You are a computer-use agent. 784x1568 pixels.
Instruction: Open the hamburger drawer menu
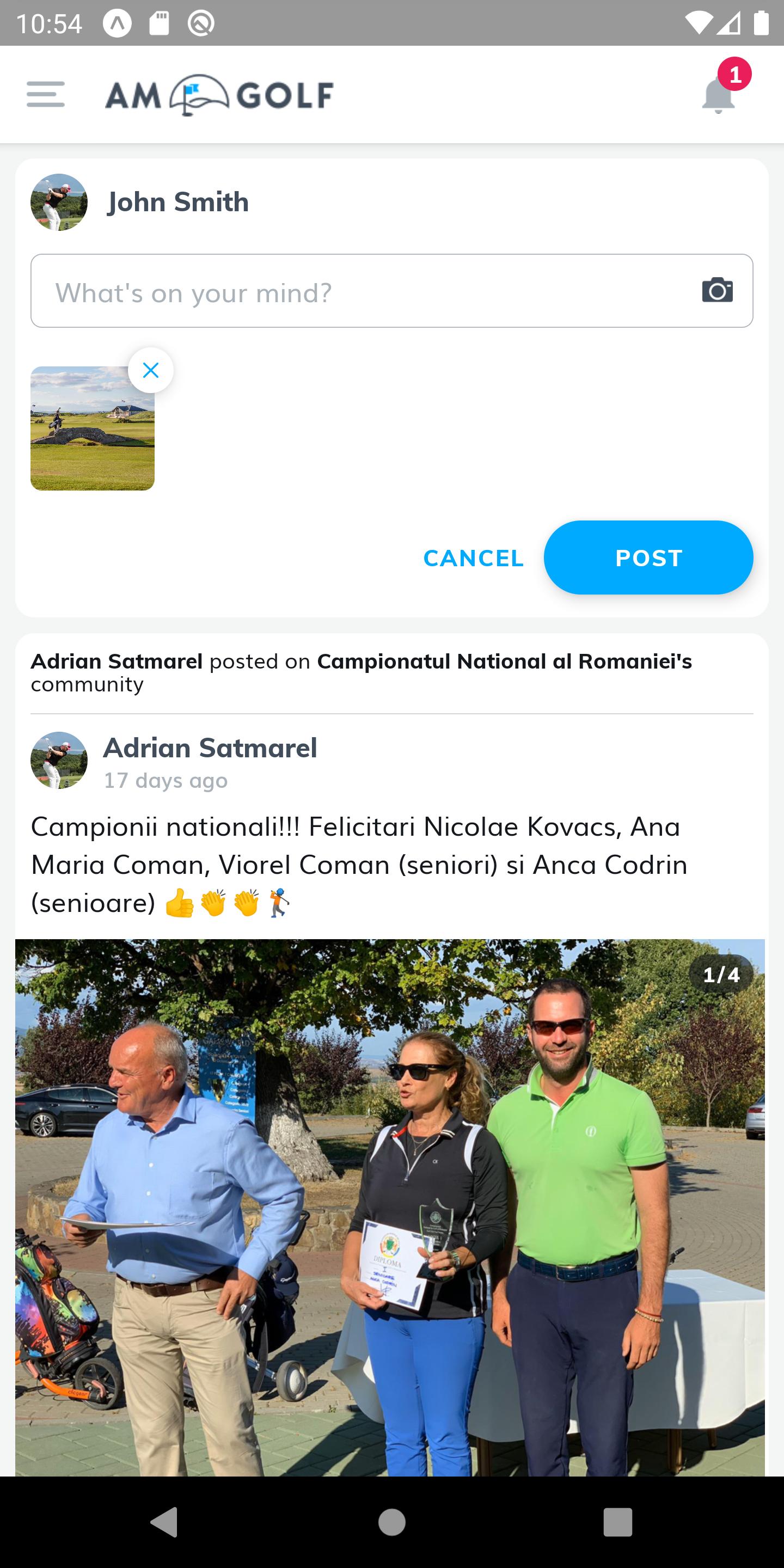point(46,94)
